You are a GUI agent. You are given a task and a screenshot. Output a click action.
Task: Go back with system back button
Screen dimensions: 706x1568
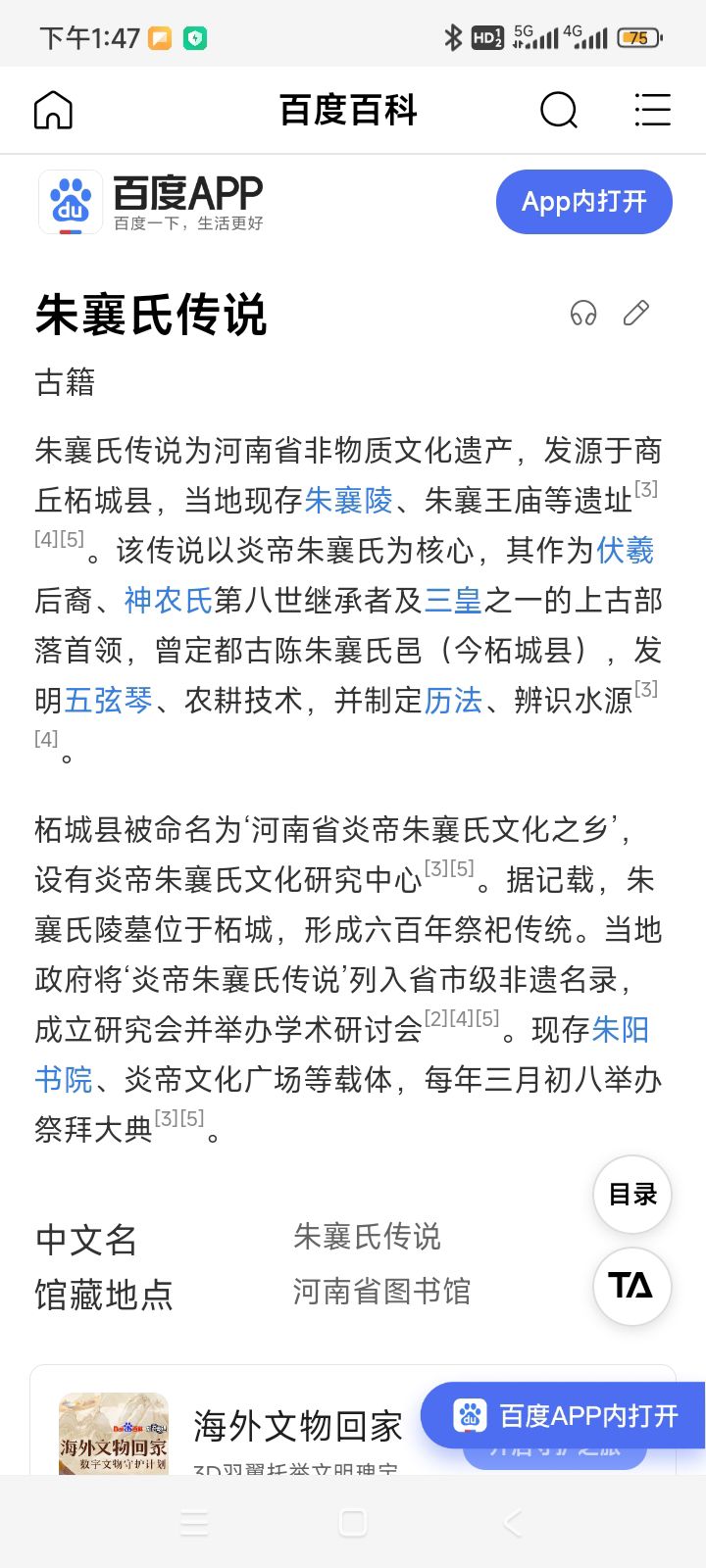pos(512,1523)
